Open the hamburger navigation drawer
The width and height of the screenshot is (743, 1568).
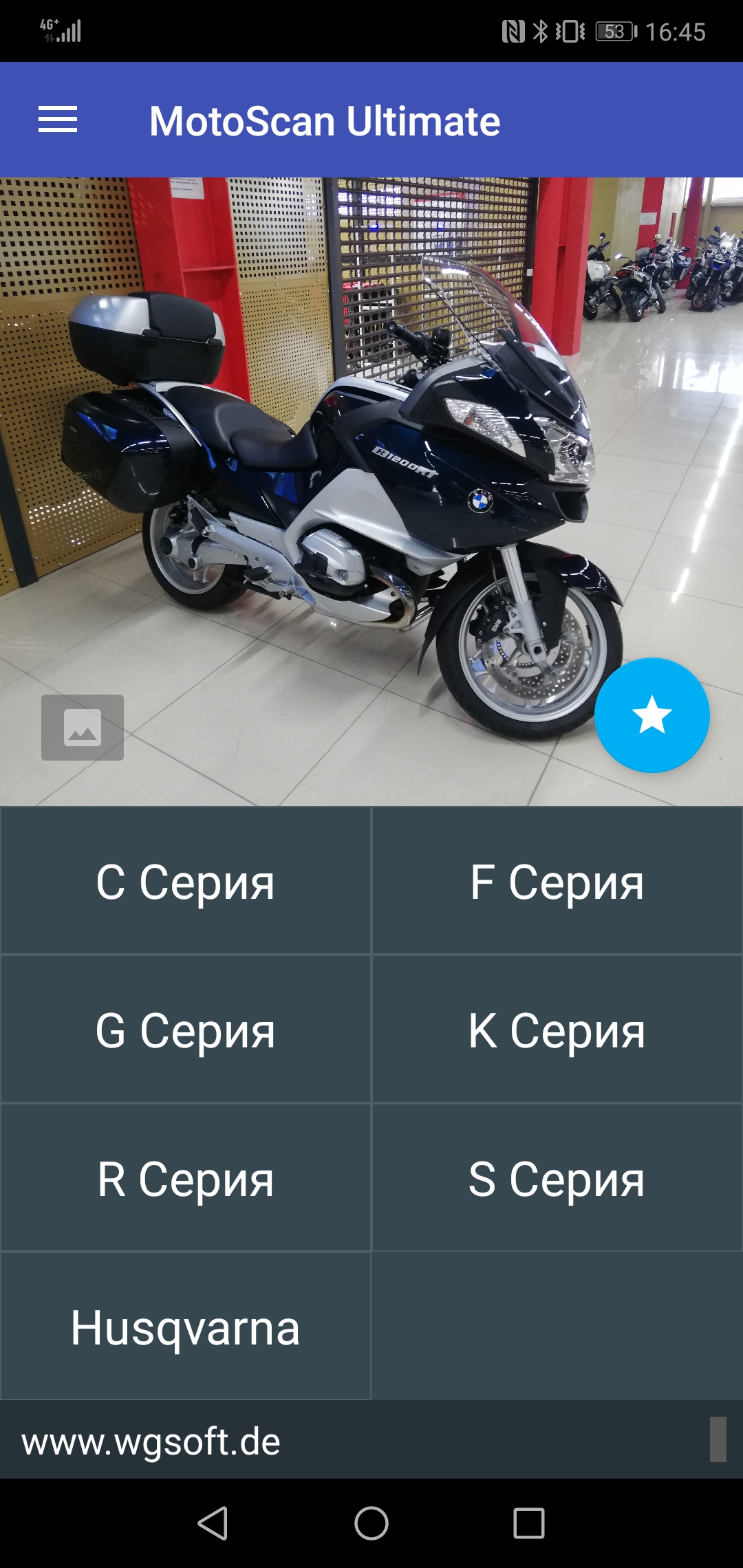[x=58, y=120]
